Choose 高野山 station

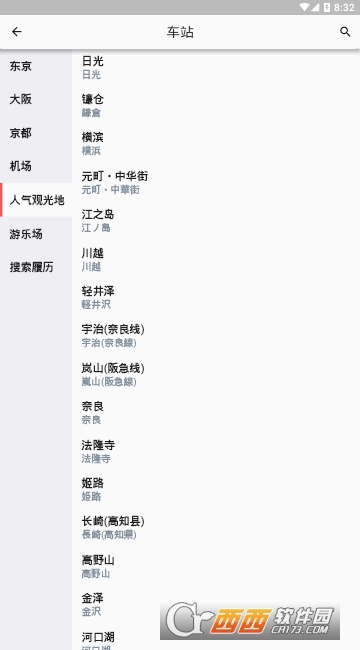click(216, 566)
